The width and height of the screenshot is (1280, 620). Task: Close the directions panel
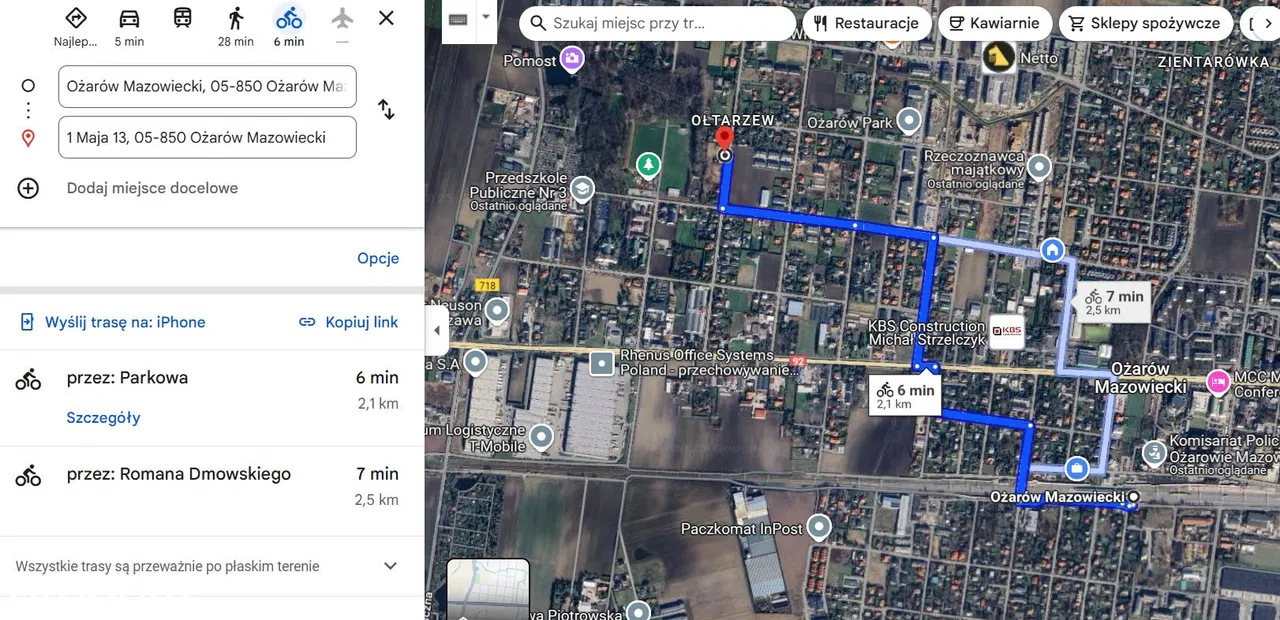click(386, 18)
